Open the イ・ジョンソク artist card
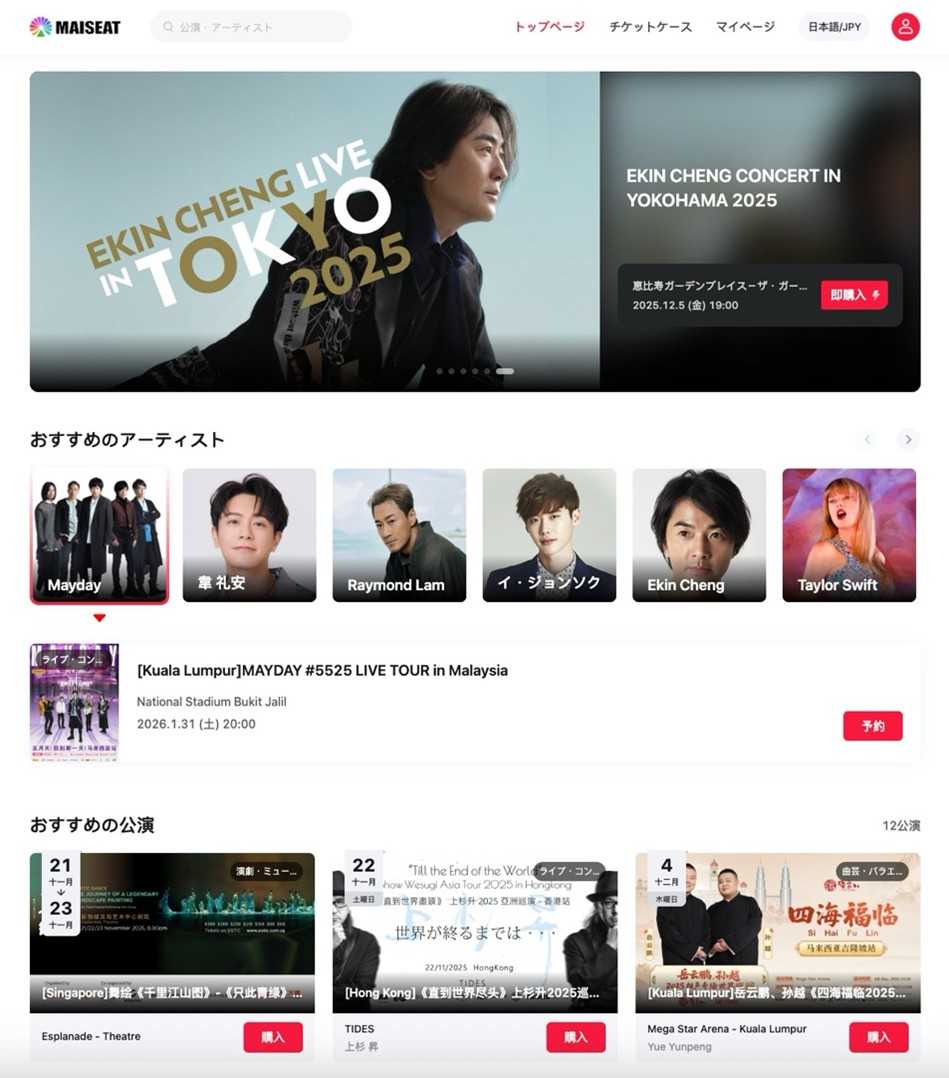Screen dimensions: 949x1078 click(x=549, y=535)
